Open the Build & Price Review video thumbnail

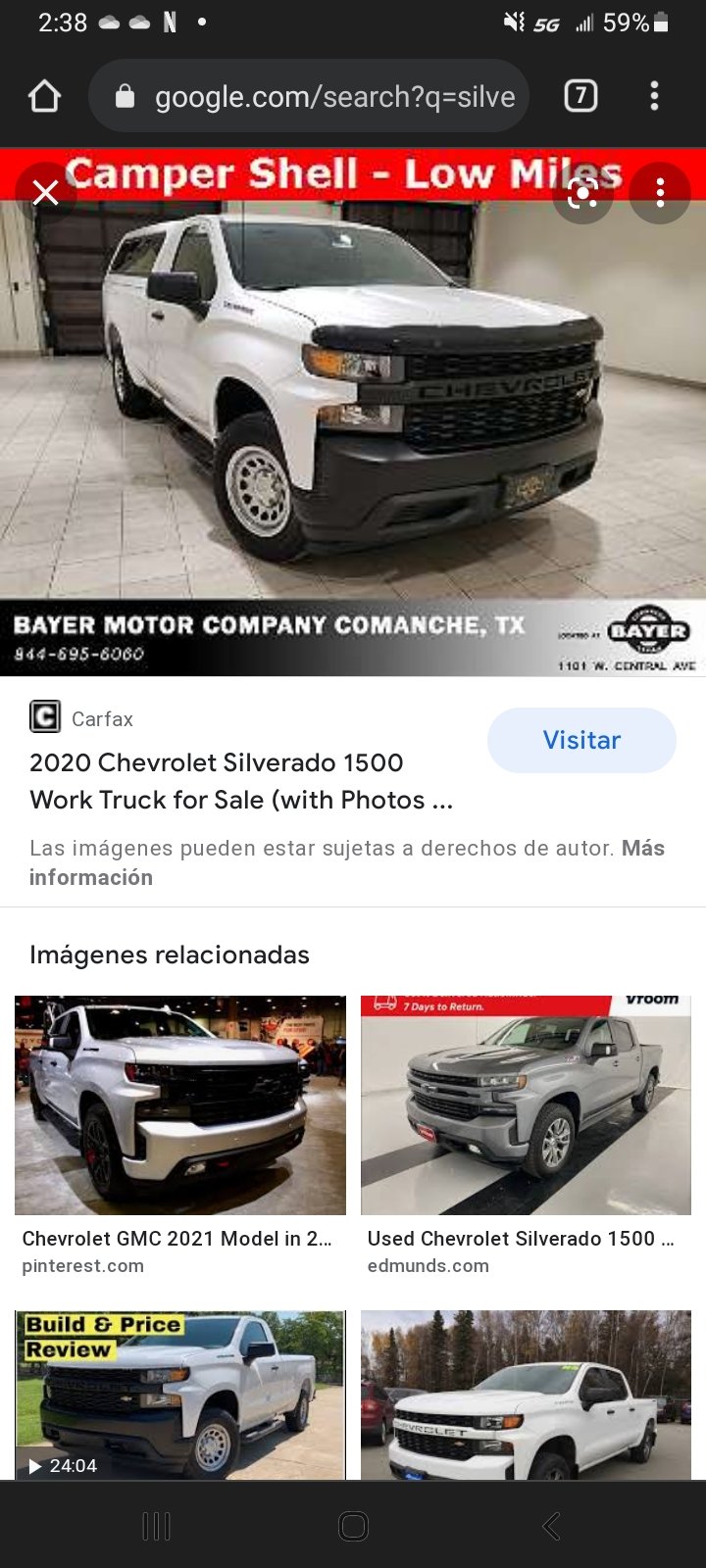click(180, 1394)
